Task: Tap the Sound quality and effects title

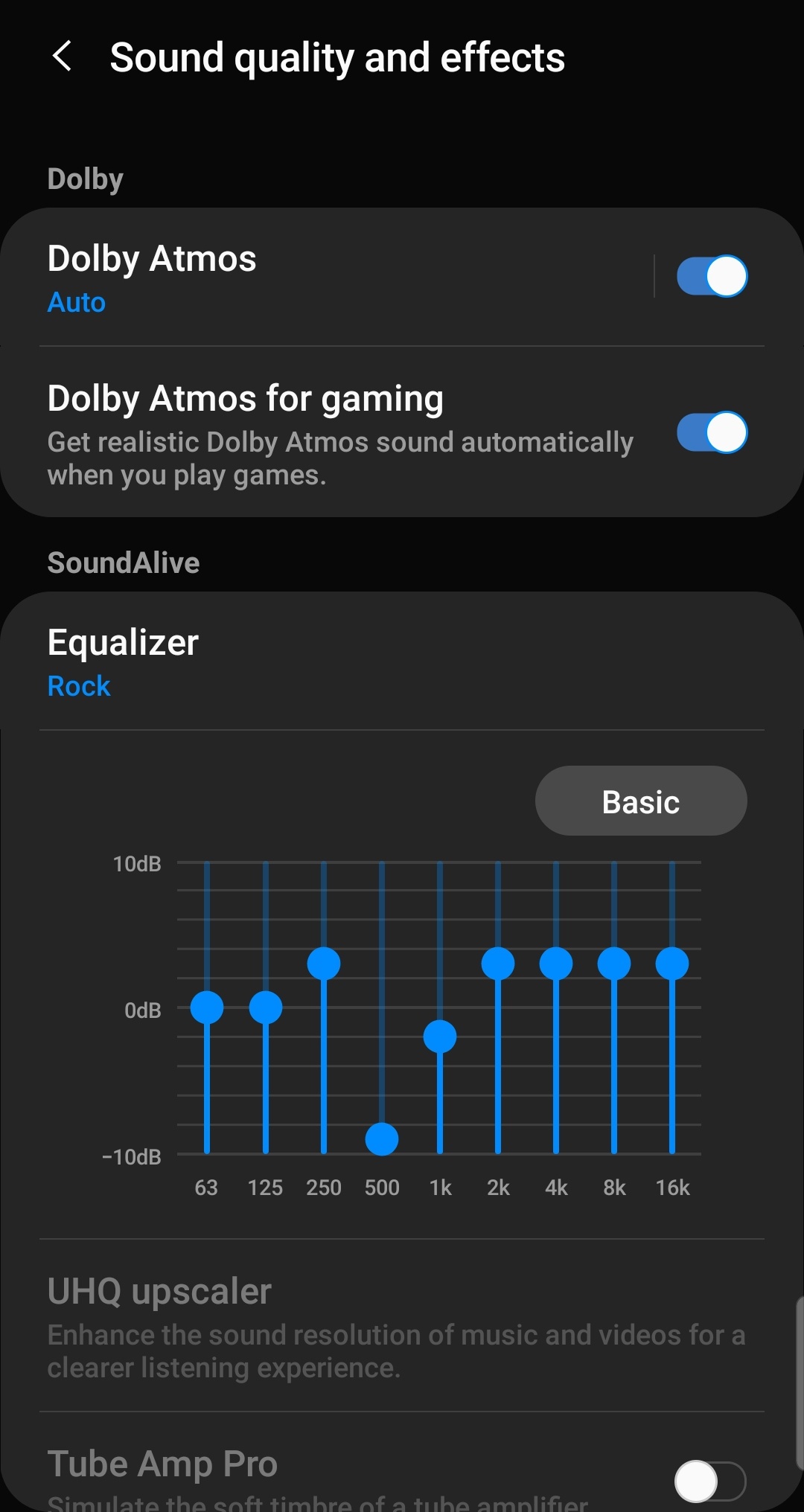Action: [x=339, y=57]
